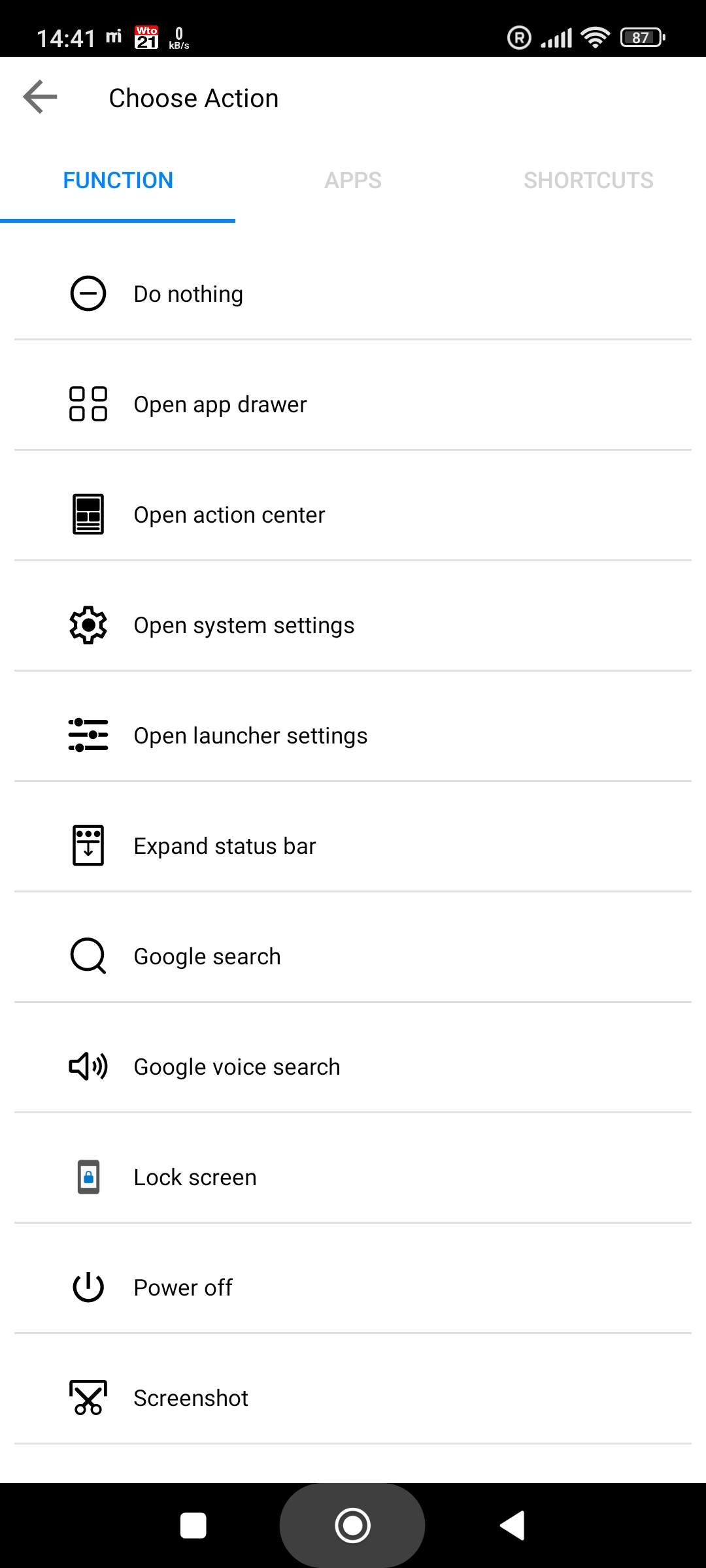This screenshot has width=706, height=1568.
Task: Select the Screenshot action
Action: 353,1398
